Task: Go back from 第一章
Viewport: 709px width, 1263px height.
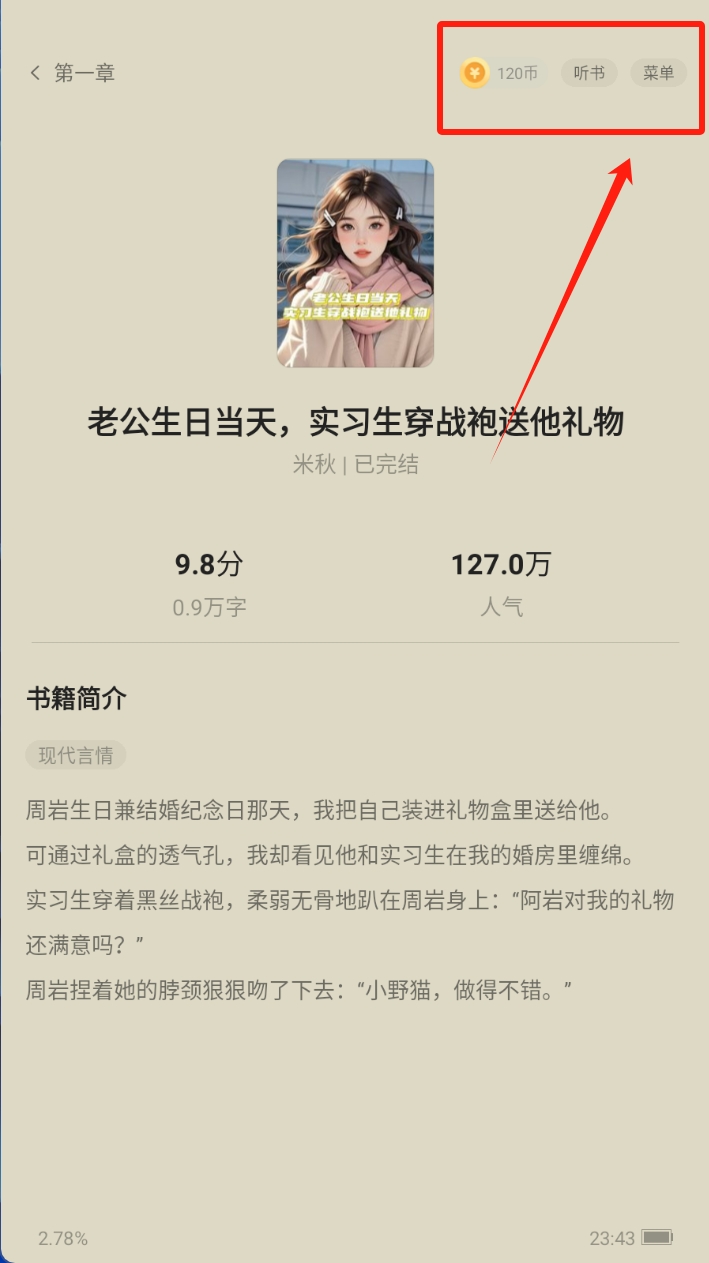Action: pyautogui.click(x=36, y=73)
